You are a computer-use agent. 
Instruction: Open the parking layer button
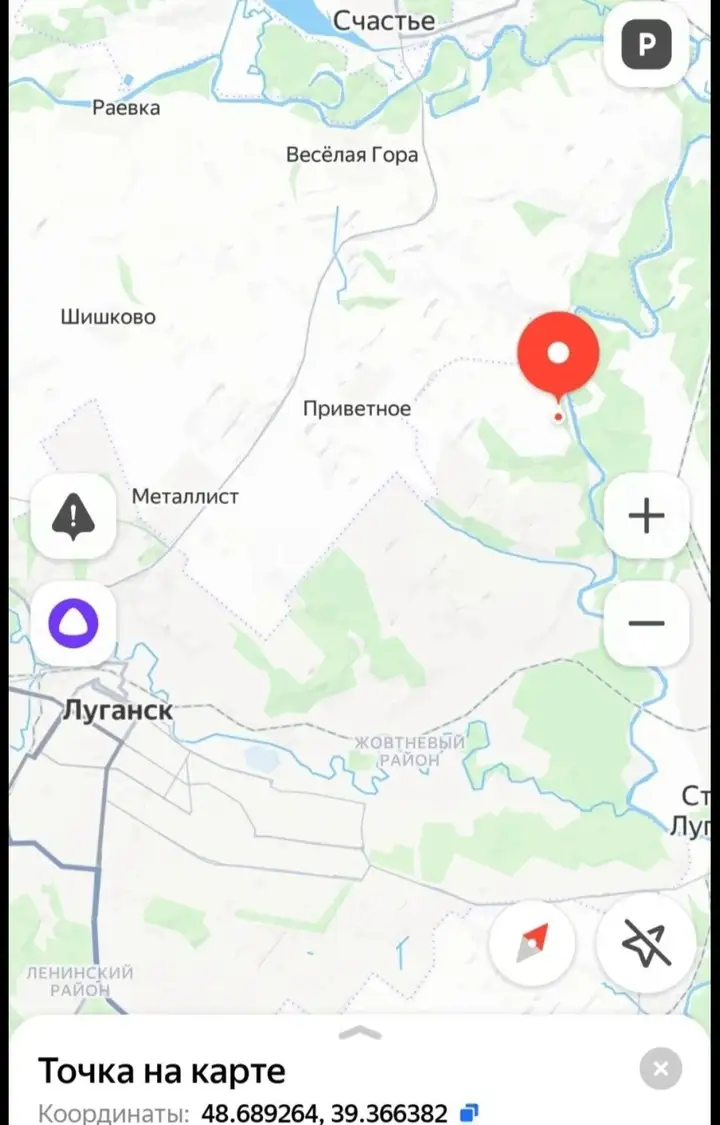tap(646, 45)
